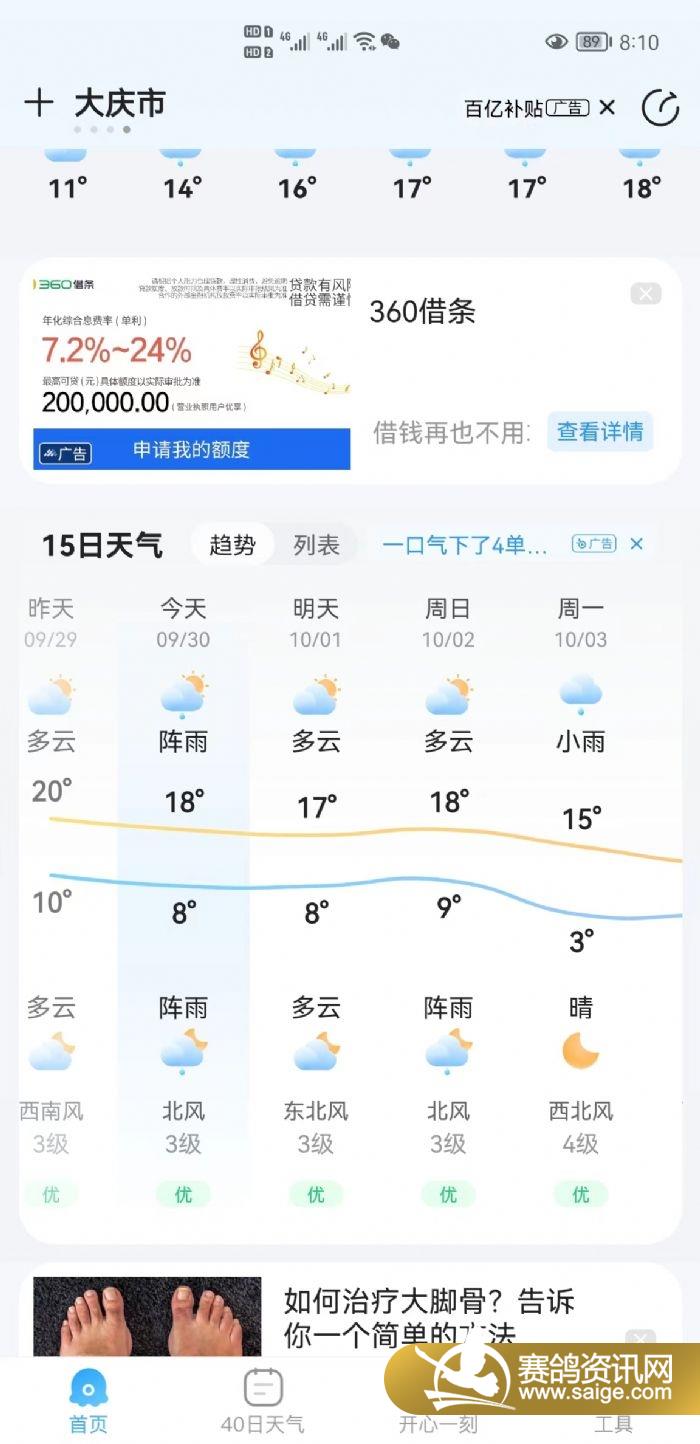The width and height of the screenshot is (700, 1444).
Task: Close the 360借条 ad card
Action: tap(646, 294)
